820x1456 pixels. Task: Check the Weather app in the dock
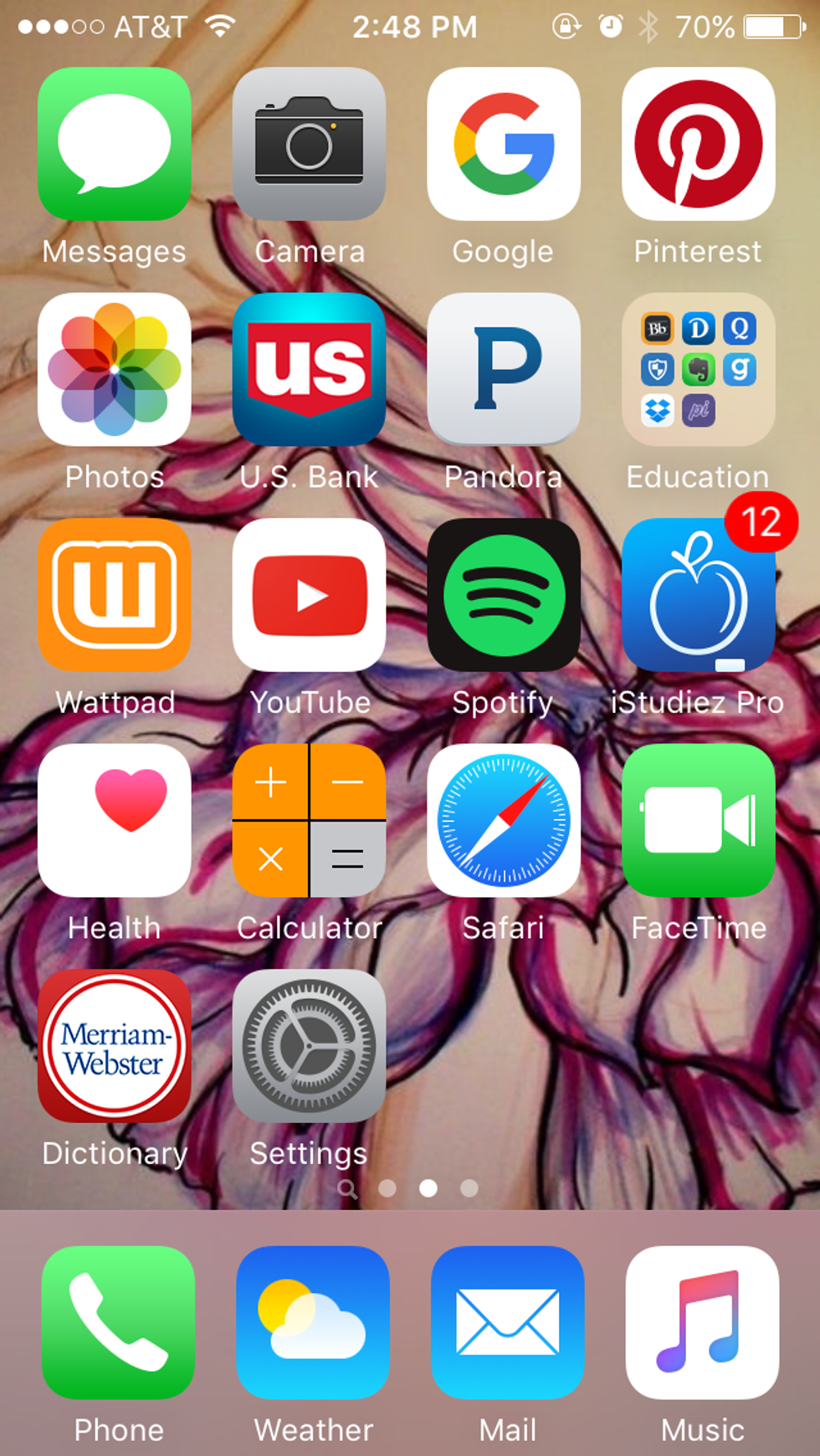point(313,1322)
